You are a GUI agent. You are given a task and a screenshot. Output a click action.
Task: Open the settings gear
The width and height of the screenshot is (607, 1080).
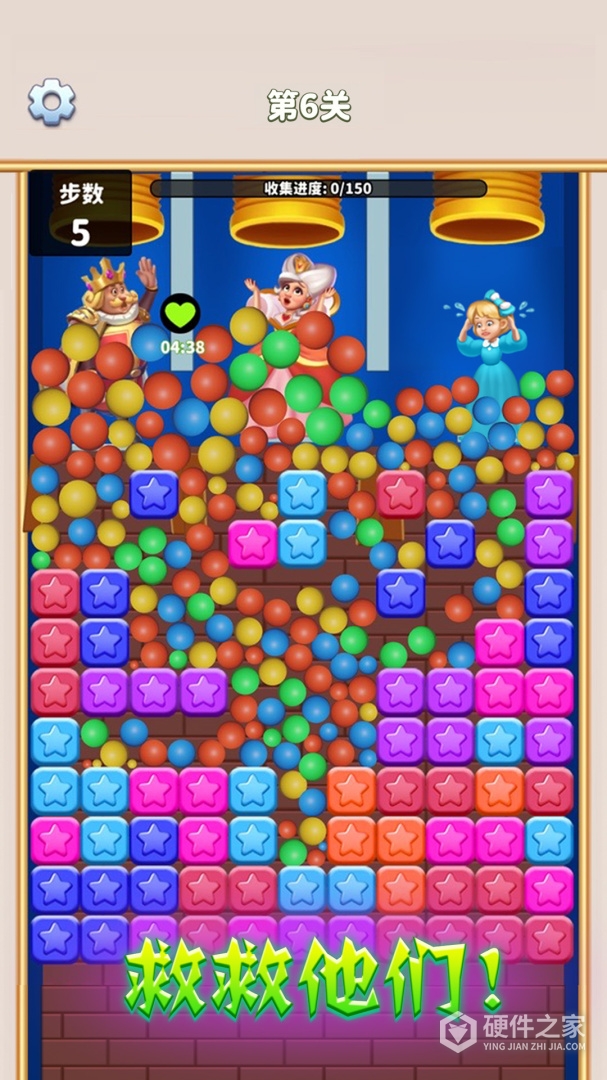click(x=51, y=101)
